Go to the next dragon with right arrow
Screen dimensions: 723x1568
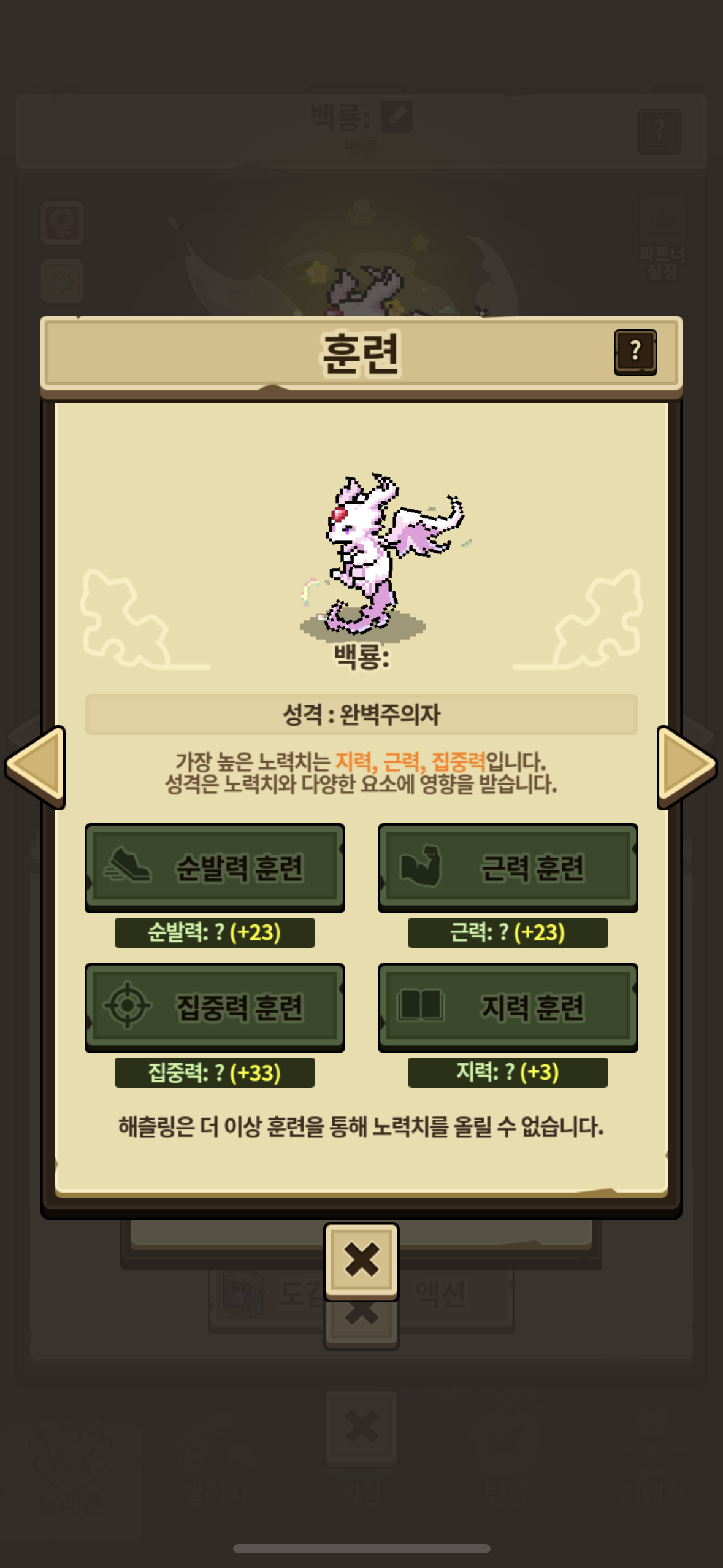point(686,766)
